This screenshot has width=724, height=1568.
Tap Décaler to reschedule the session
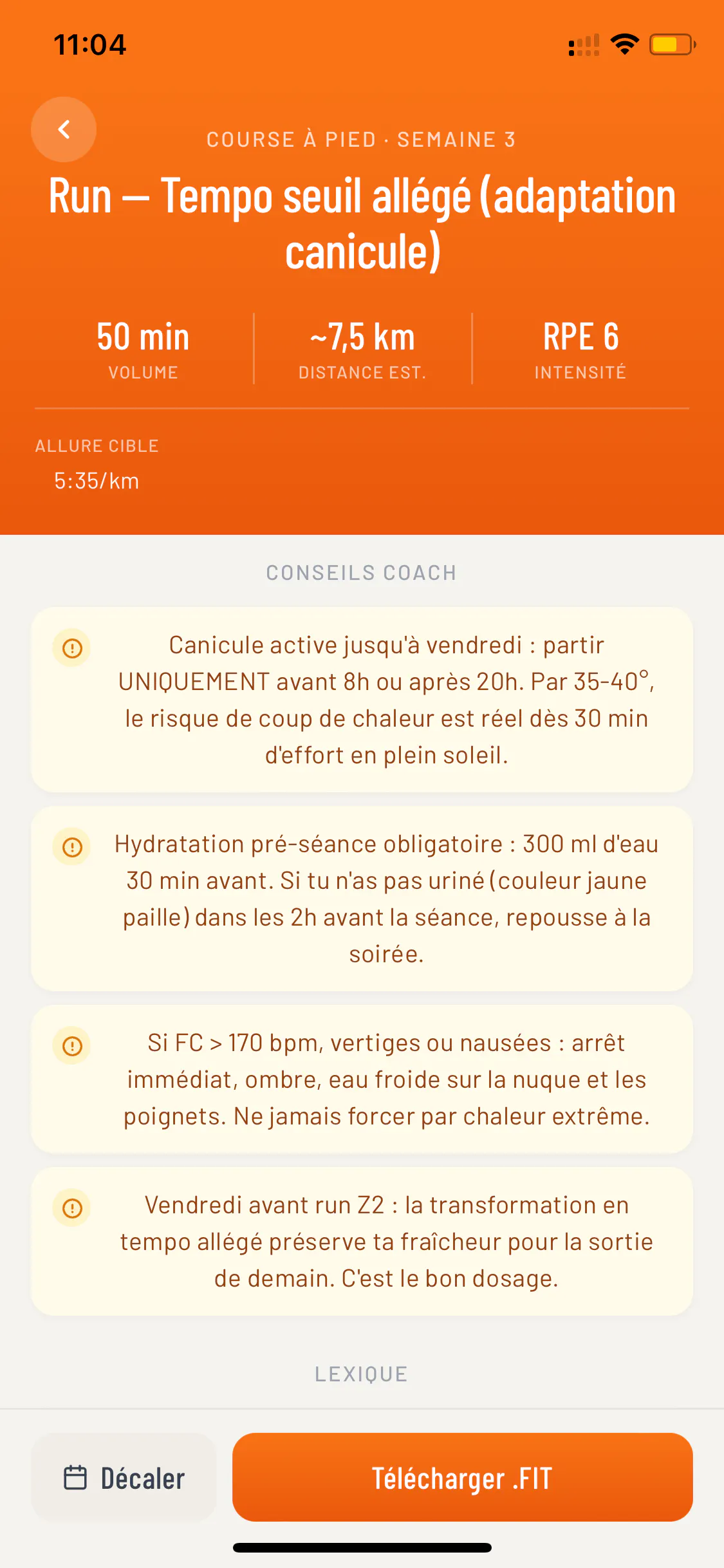point(124,1477)
